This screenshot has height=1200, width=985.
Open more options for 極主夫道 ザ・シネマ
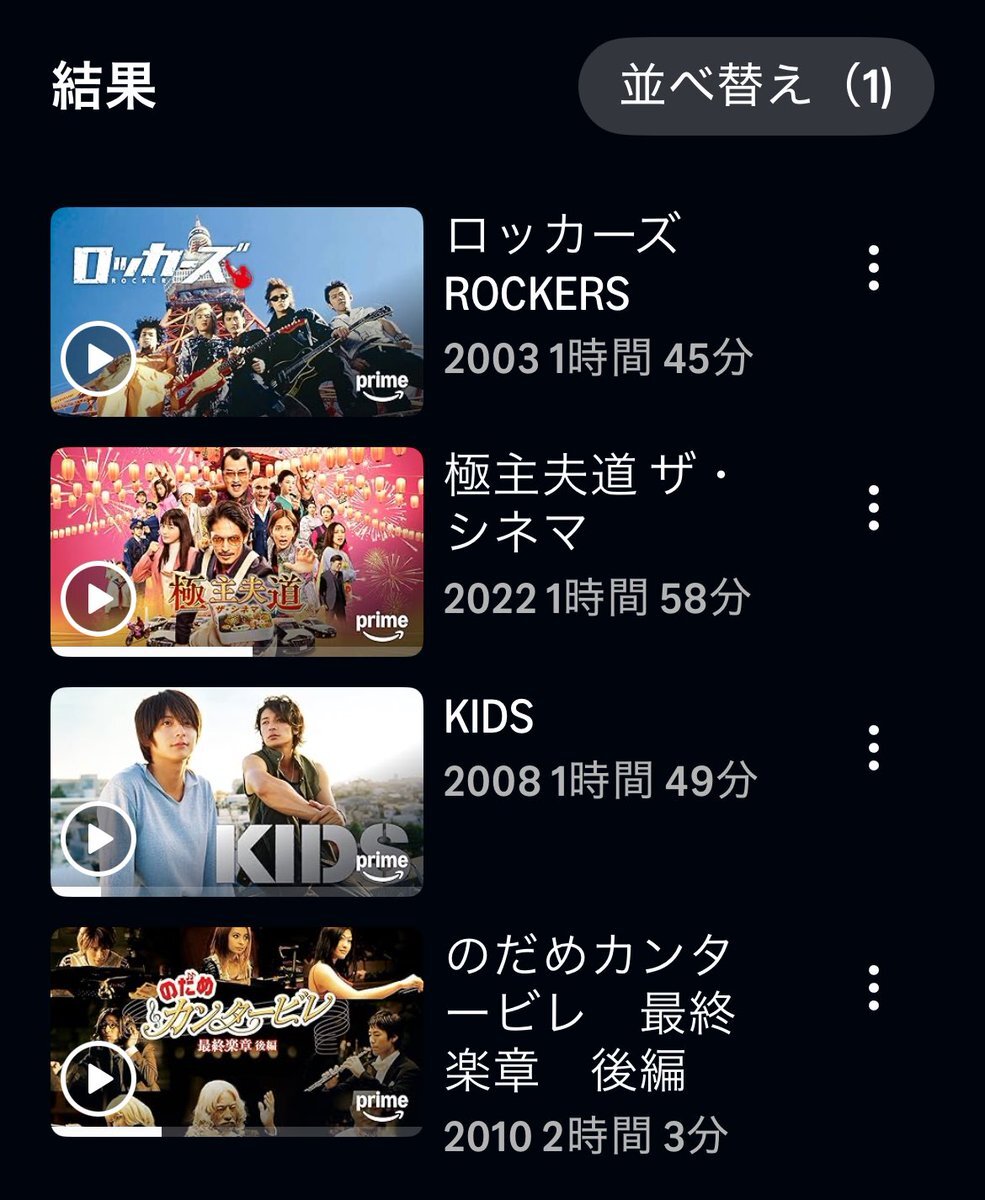pyautogui.click(x=873, y=508)
